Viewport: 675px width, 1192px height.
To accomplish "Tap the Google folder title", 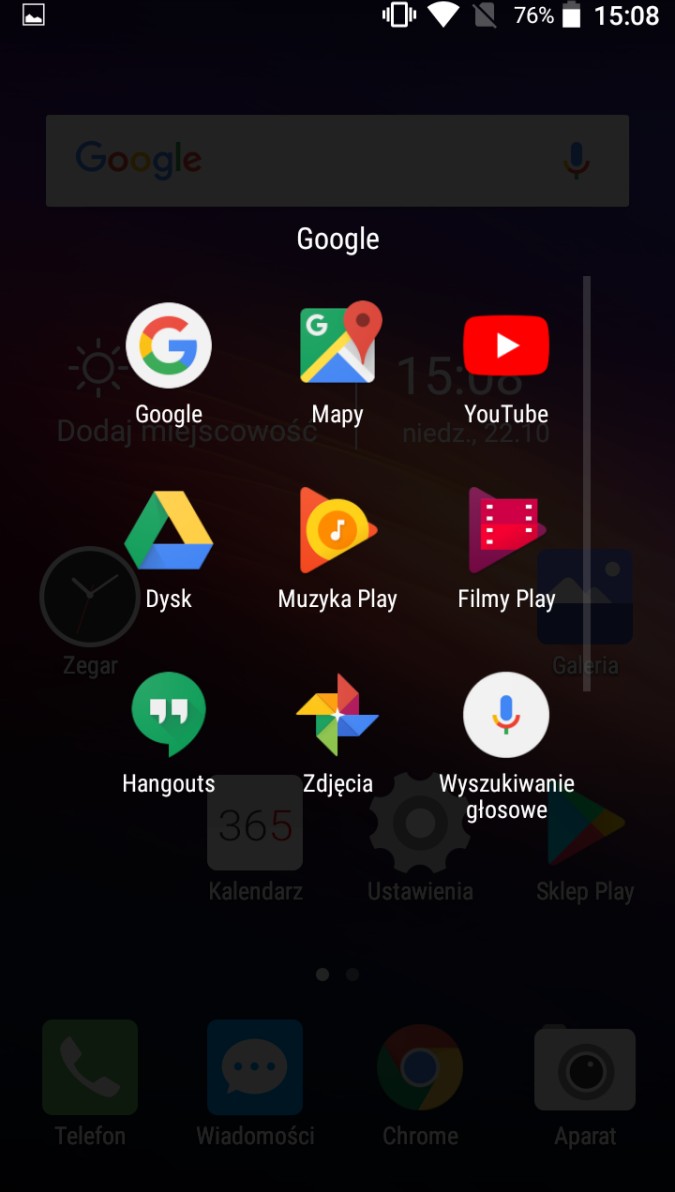I will (x=338, y=239).
